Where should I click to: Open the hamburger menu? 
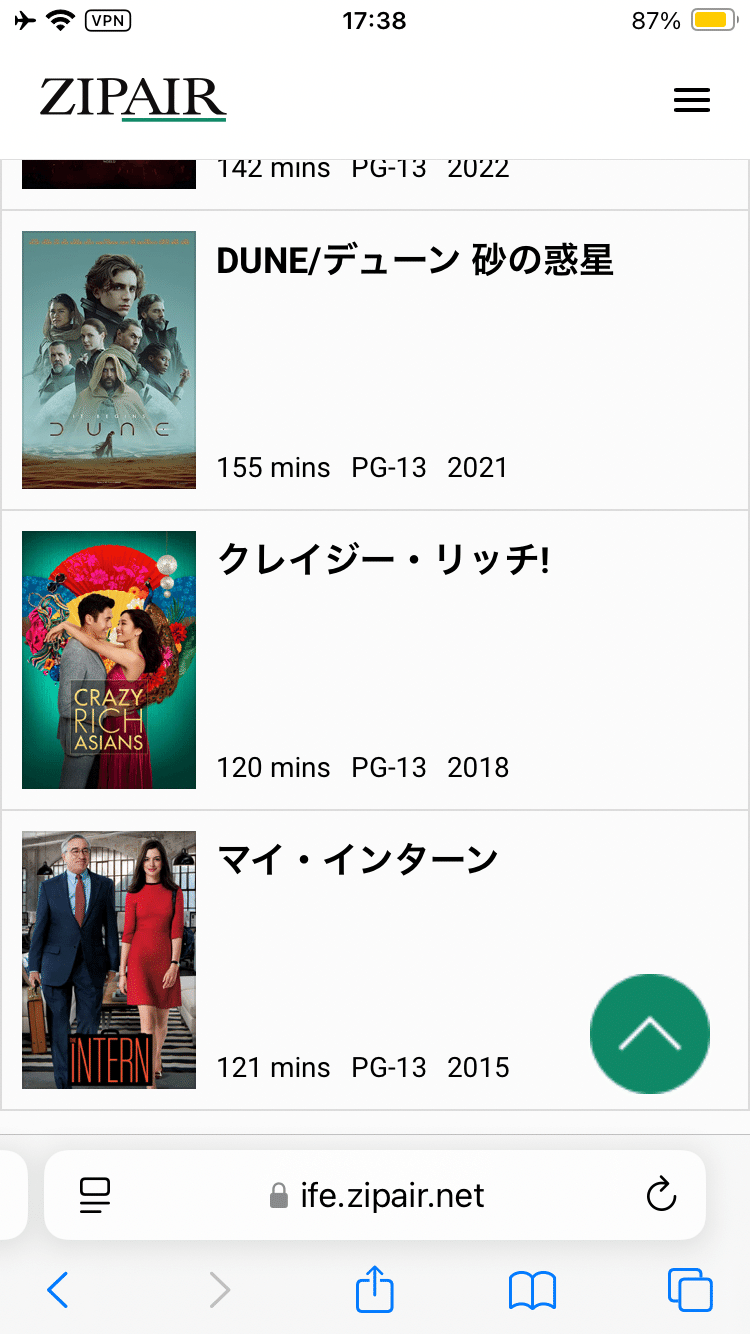point(692,100)
